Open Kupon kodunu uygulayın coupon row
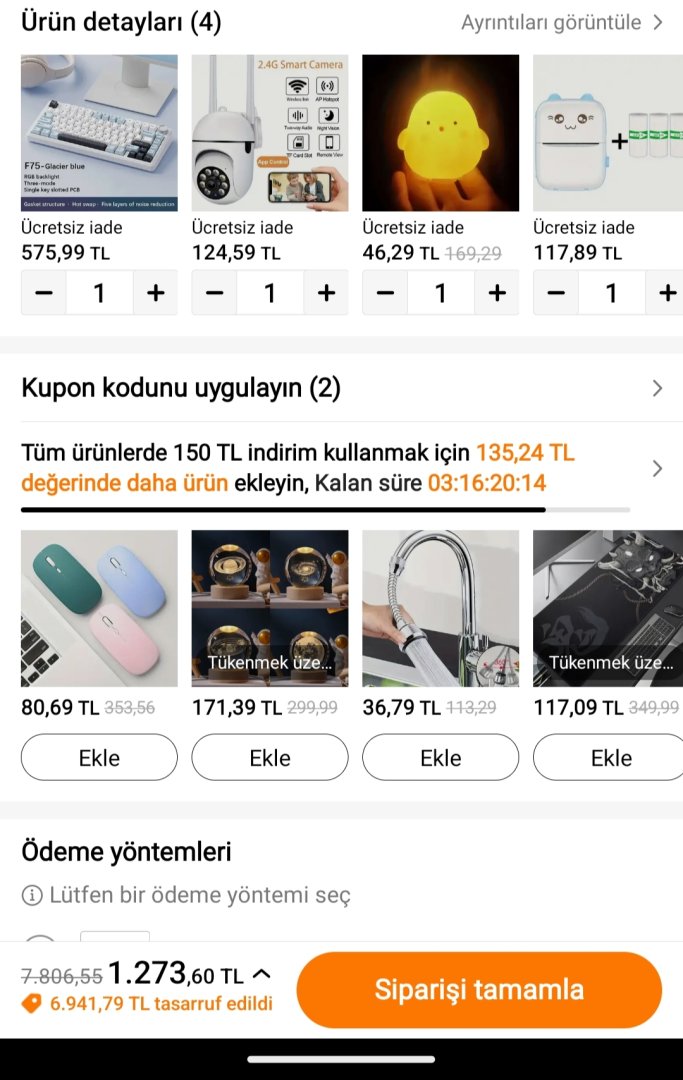The image size is (683, 1080). 341,388
